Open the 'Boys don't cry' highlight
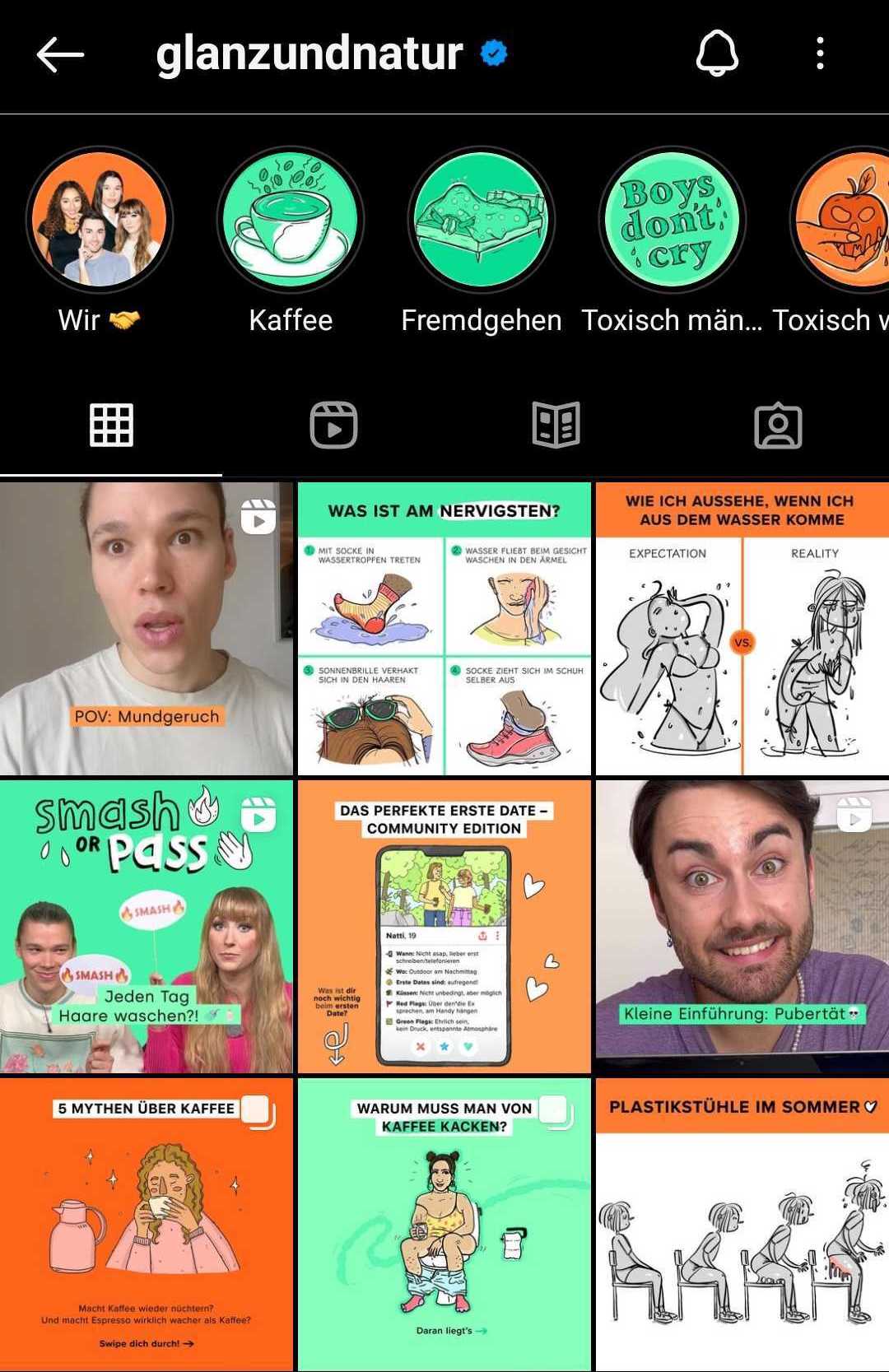The width and height of the screenshot is (889, 1372). coord(672,221)
